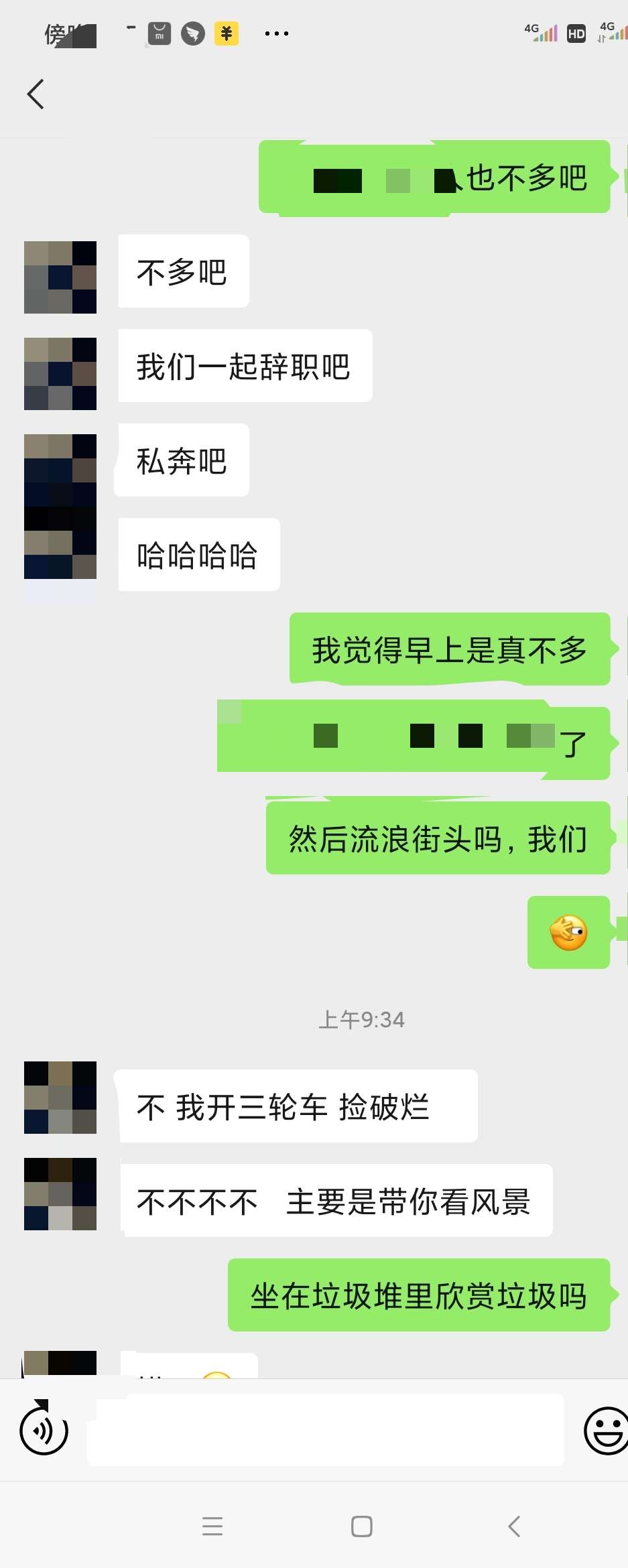Tap the bubble 坐在垃圾堆里欣赏垃圾吗
The height and width of the screenshot is (1568, 628).
pyautogui.click(x=419, y=1295)
